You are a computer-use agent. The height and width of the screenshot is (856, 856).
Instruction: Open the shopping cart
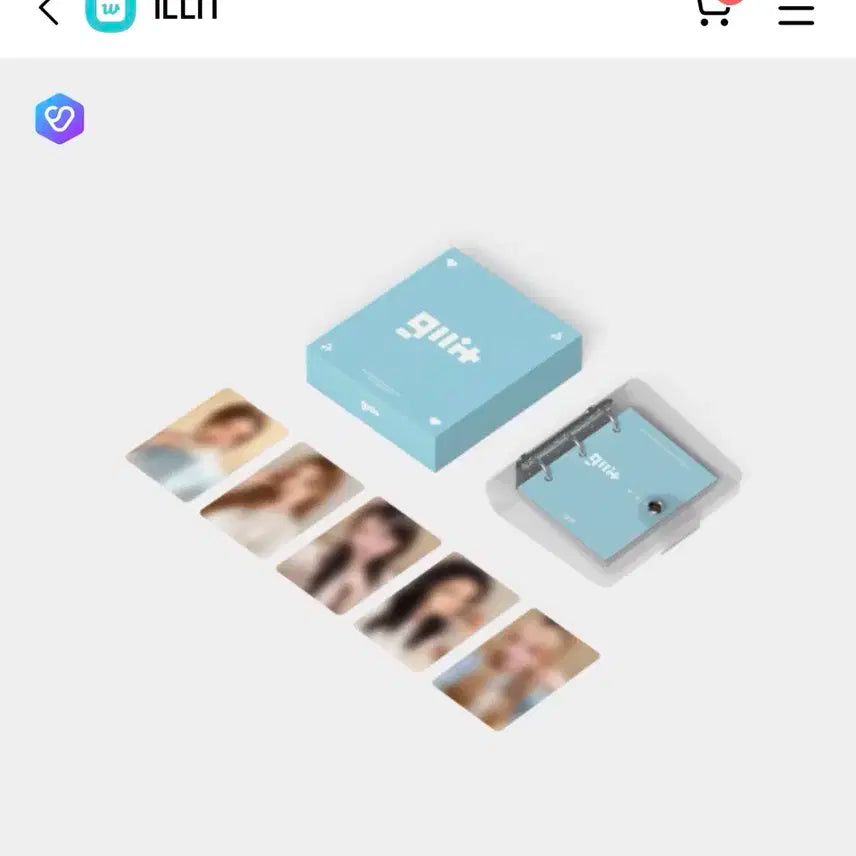coord(714,12)
